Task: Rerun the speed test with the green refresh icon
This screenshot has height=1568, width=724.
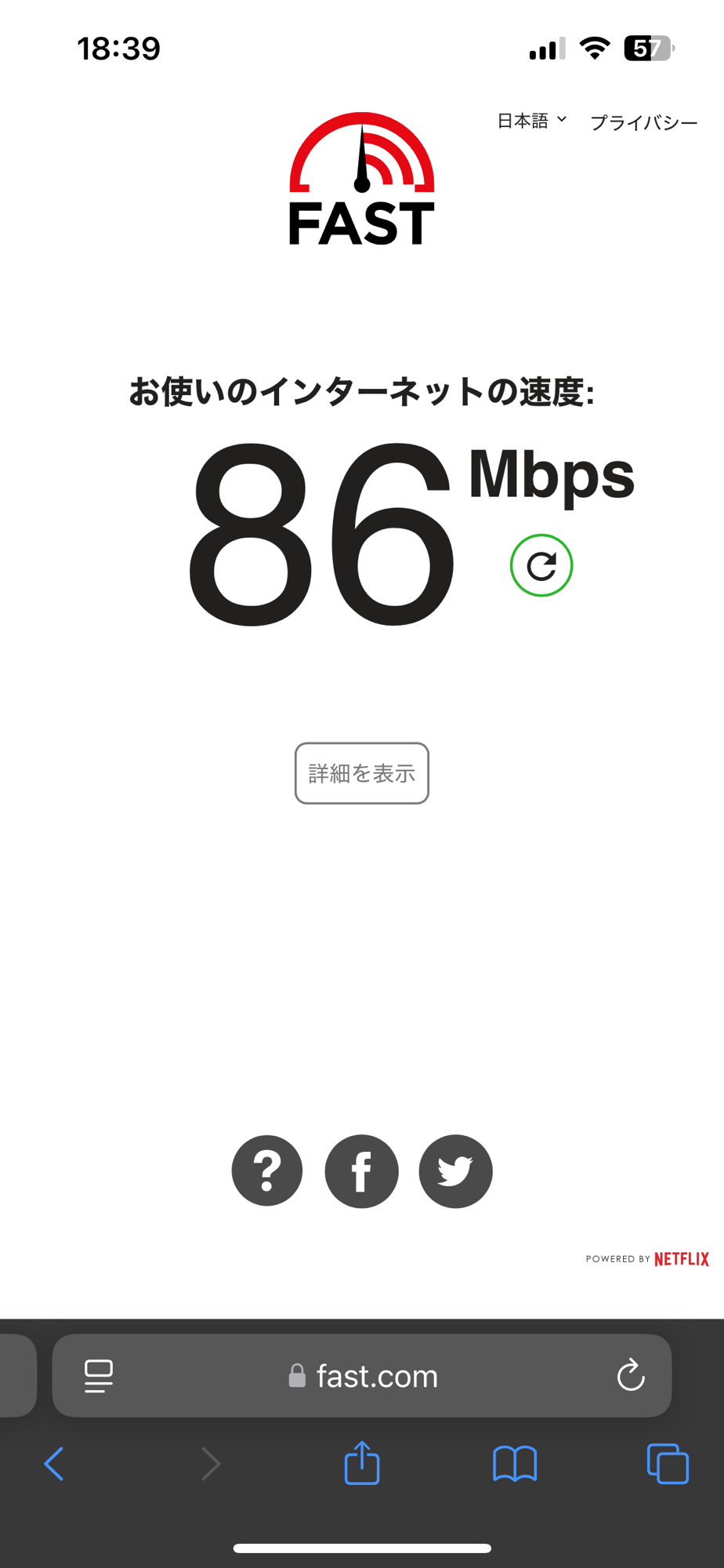Action: 541,565
